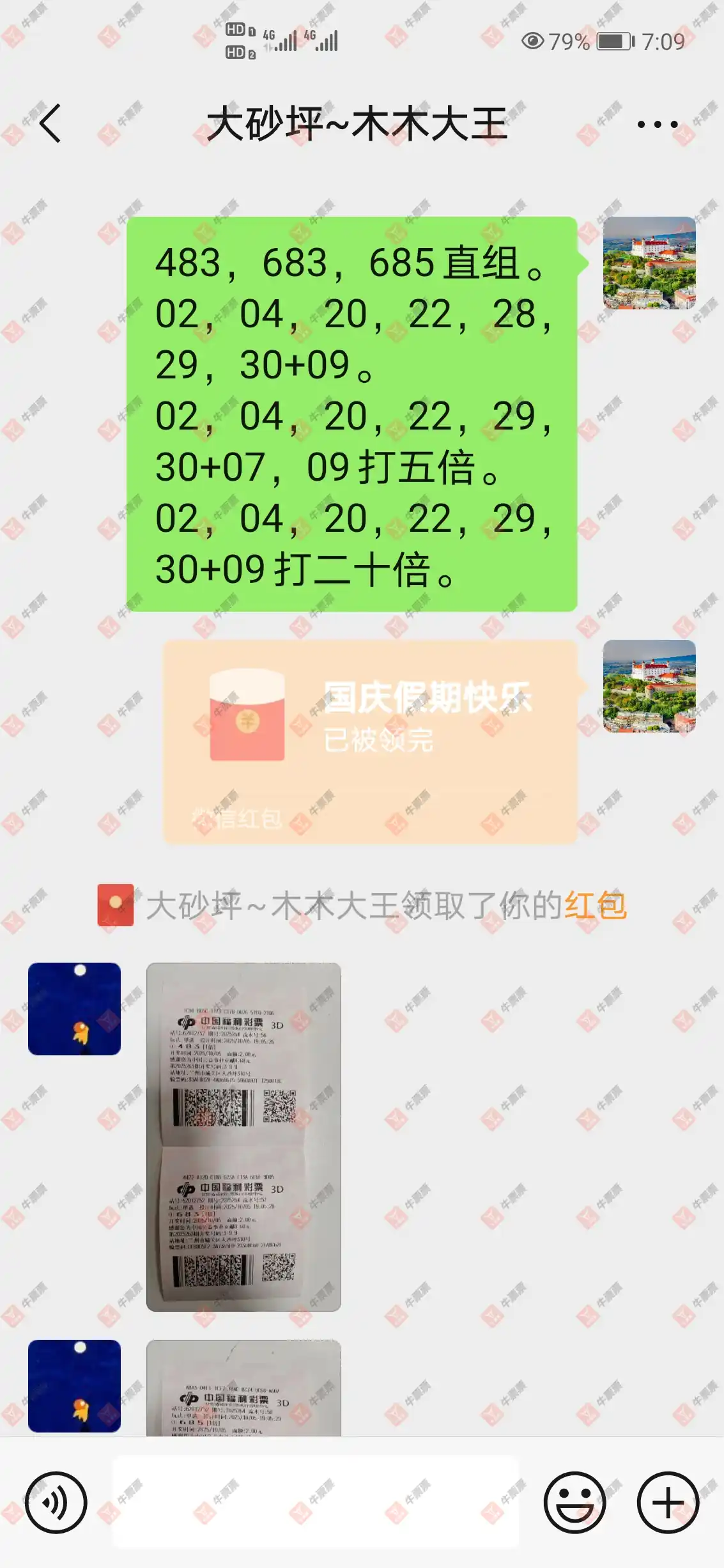Viewport: 724px width, 1568px height.
Task: Open the 国庆假期快乐 red packet
Action: click(370, 741)
